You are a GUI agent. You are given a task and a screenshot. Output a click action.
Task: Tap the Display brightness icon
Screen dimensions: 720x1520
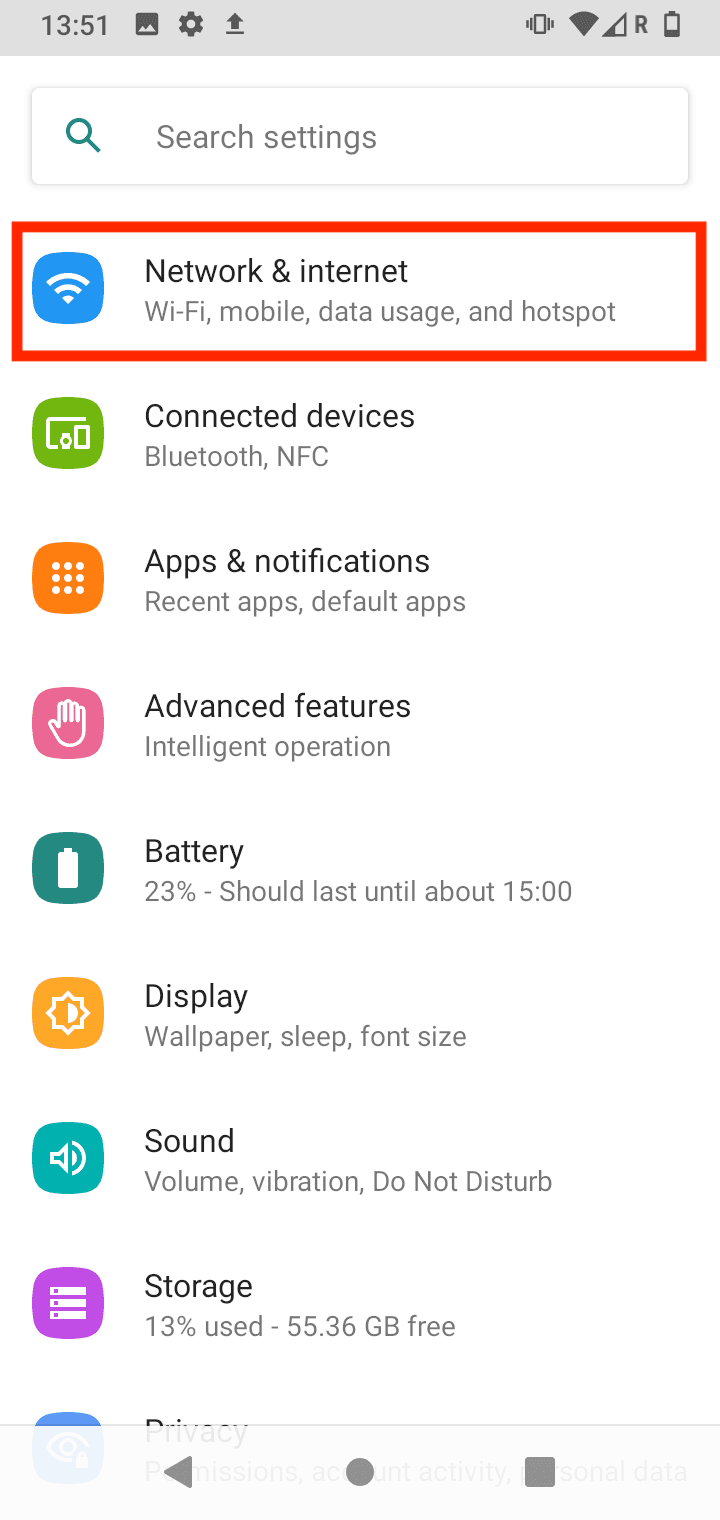point(67,1013)
